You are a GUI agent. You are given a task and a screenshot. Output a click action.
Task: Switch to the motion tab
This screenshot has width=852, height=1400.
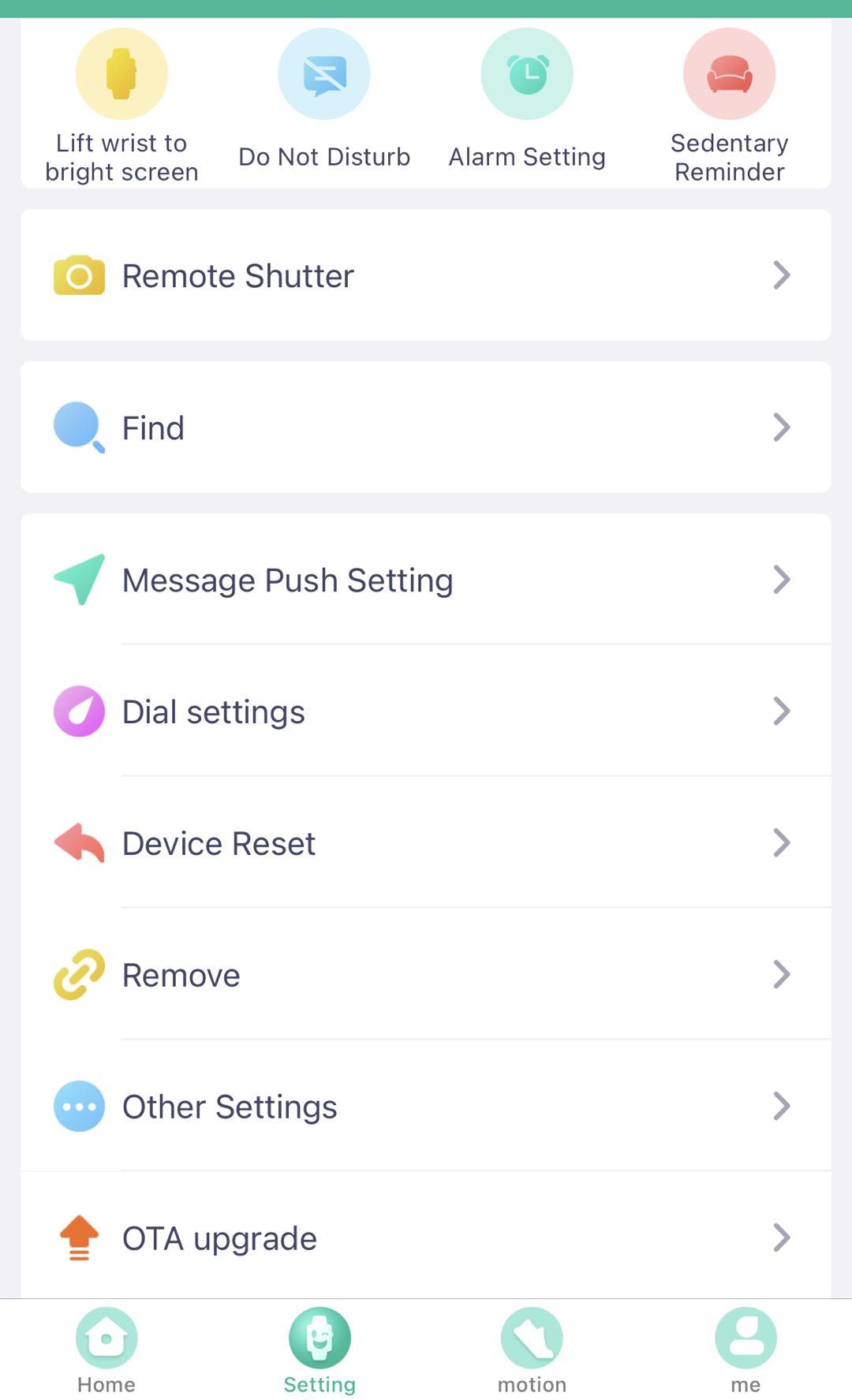[x=532, y=1350]
